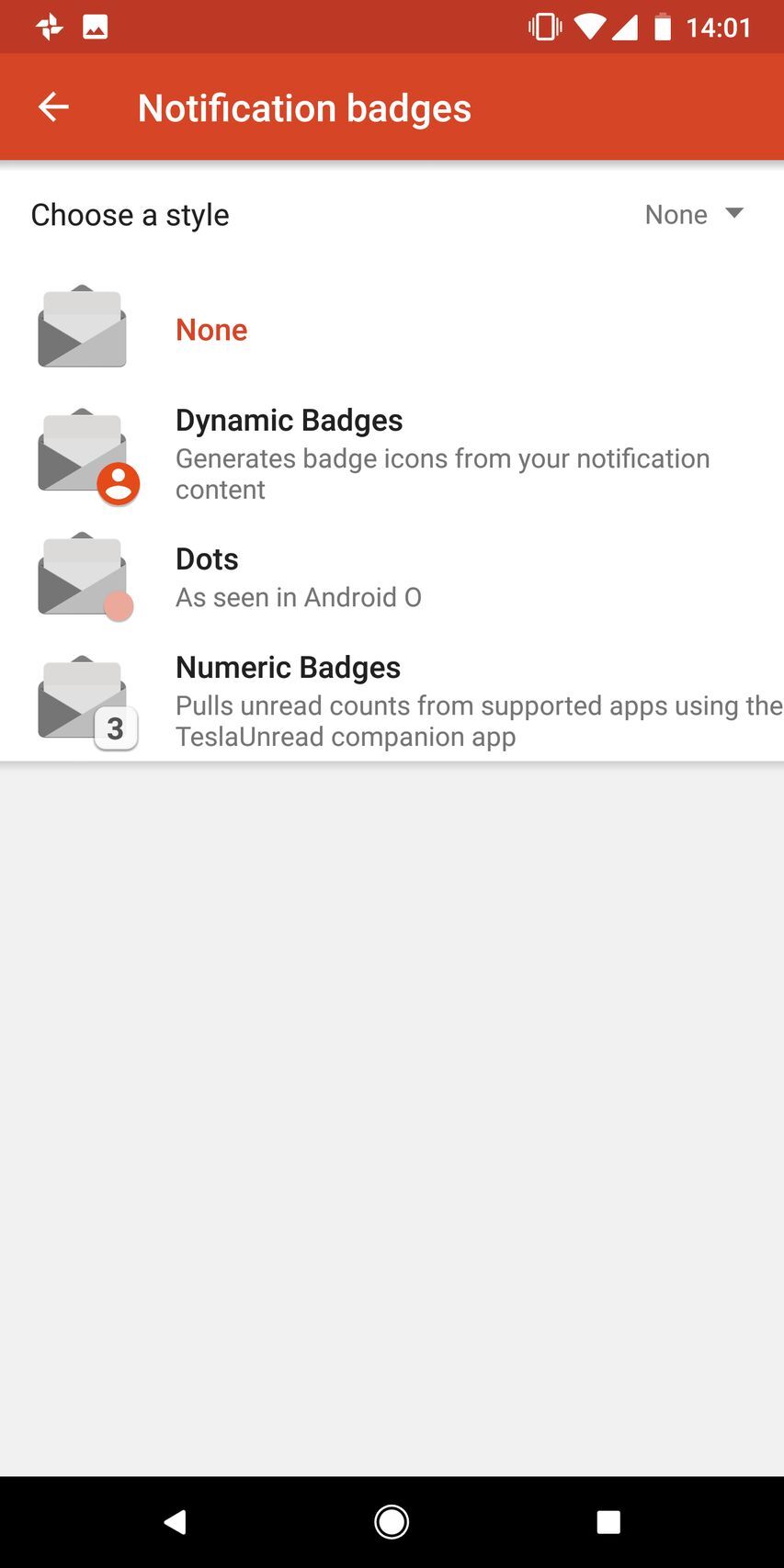Tap the battery icon in status bar
This screenshot has height=1568, width=784.
coord(661,27)
